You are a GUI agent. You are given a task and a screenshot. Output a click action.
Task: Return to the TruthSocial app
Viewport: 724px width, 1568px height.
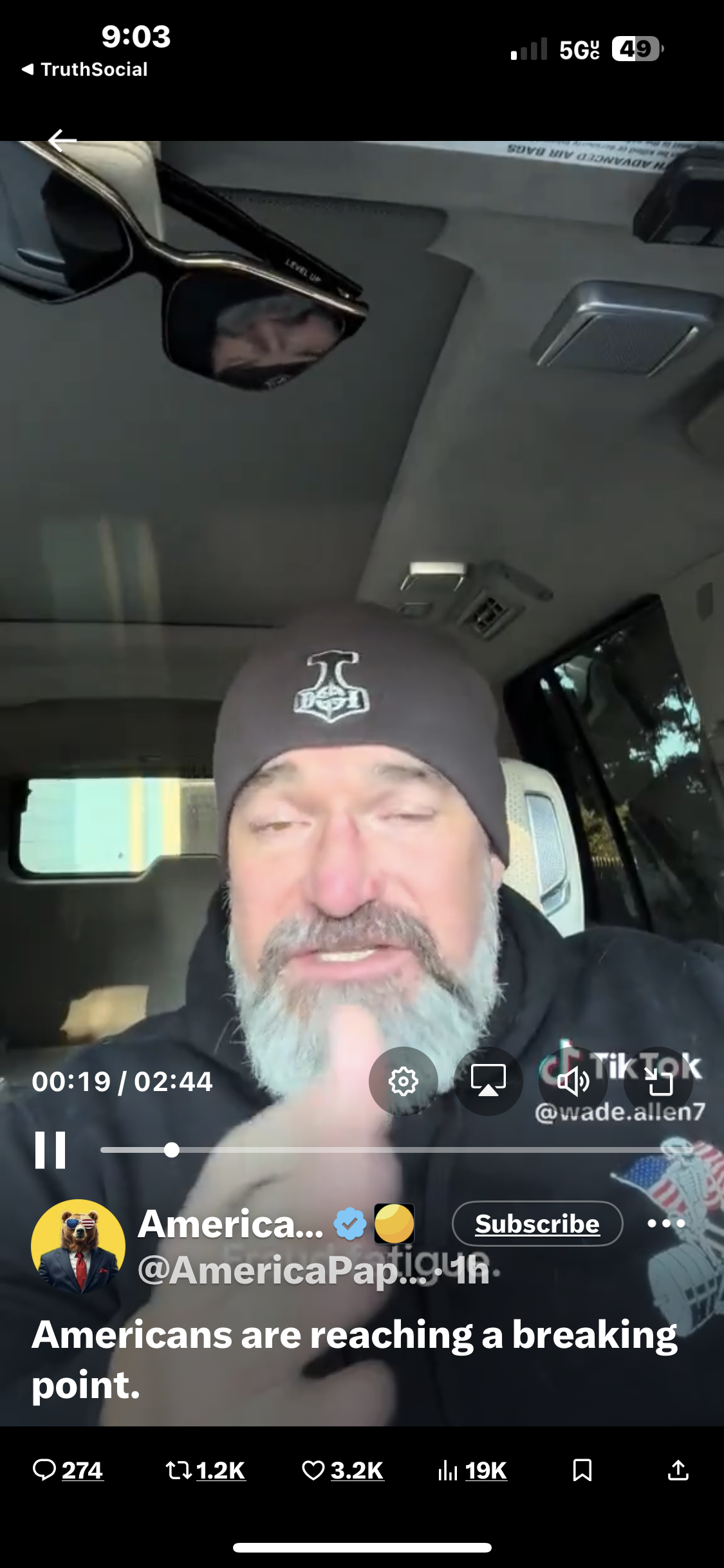click(85, 70)
